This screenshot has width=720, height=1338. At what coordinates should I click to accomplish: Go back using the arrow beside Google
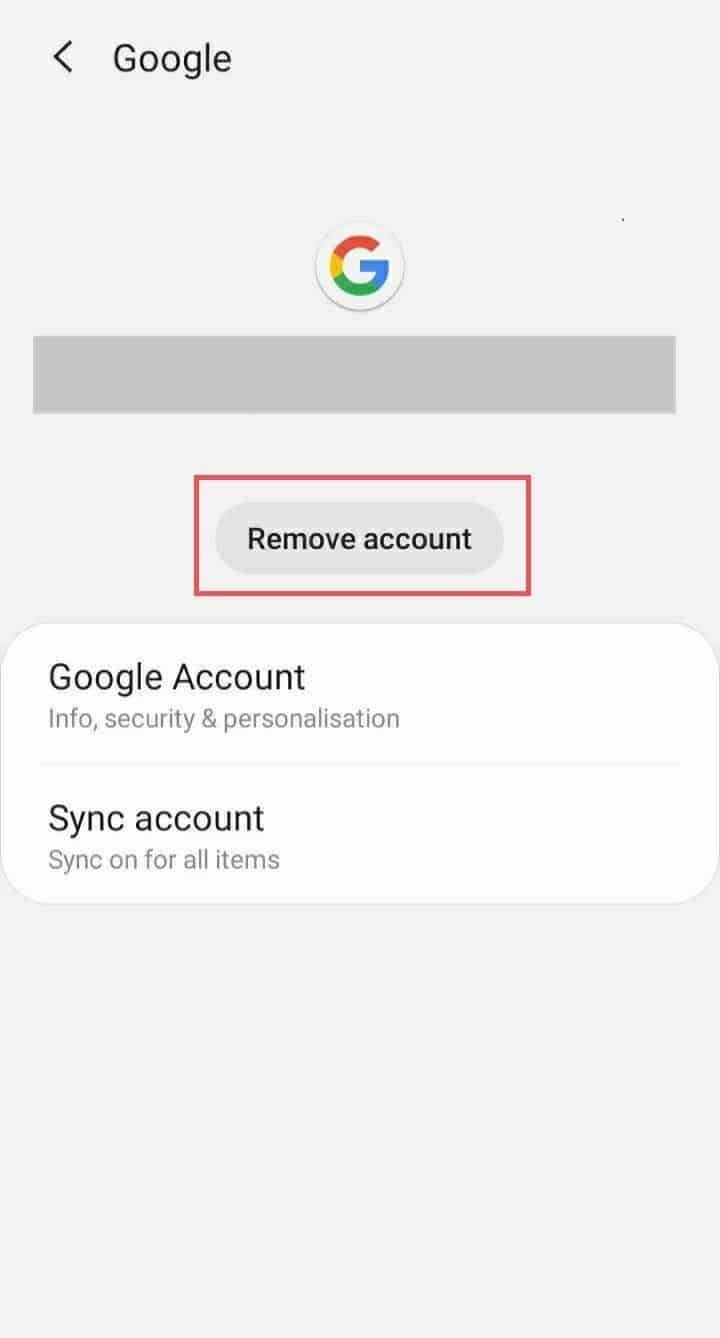tap(63, 58)
